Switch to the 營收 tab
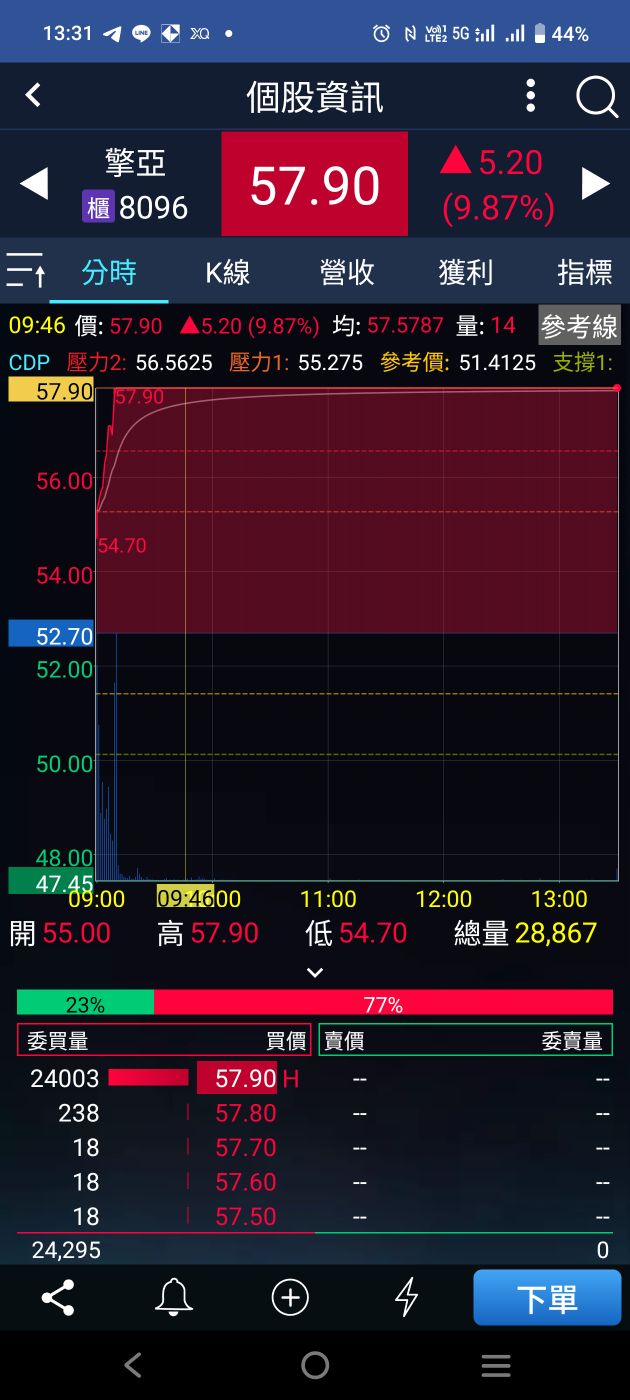Image resolution: width=630 pixels, height=1400 pixels. point(347,272)
